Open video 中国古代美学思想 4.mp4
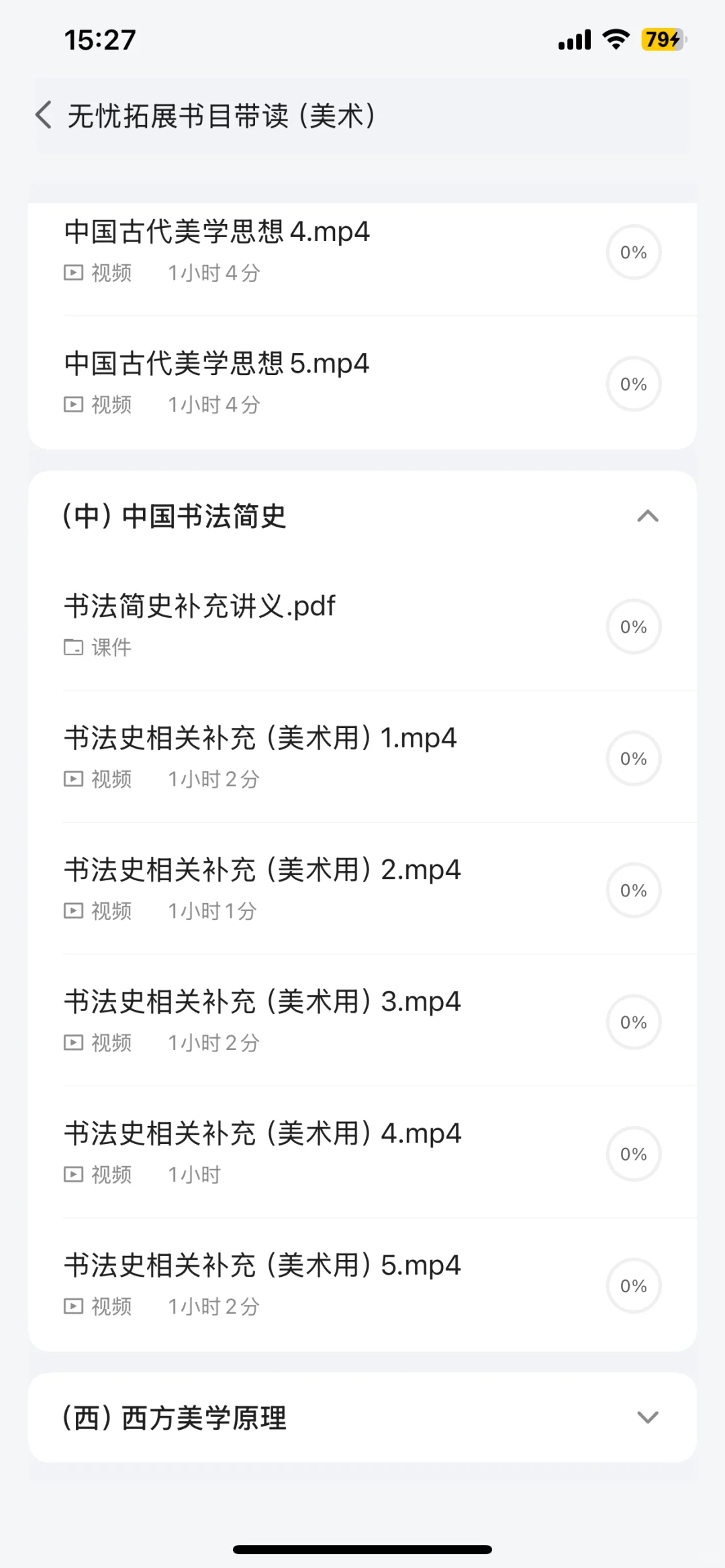This screenshot has height=1568, width=725. point(362,251)
